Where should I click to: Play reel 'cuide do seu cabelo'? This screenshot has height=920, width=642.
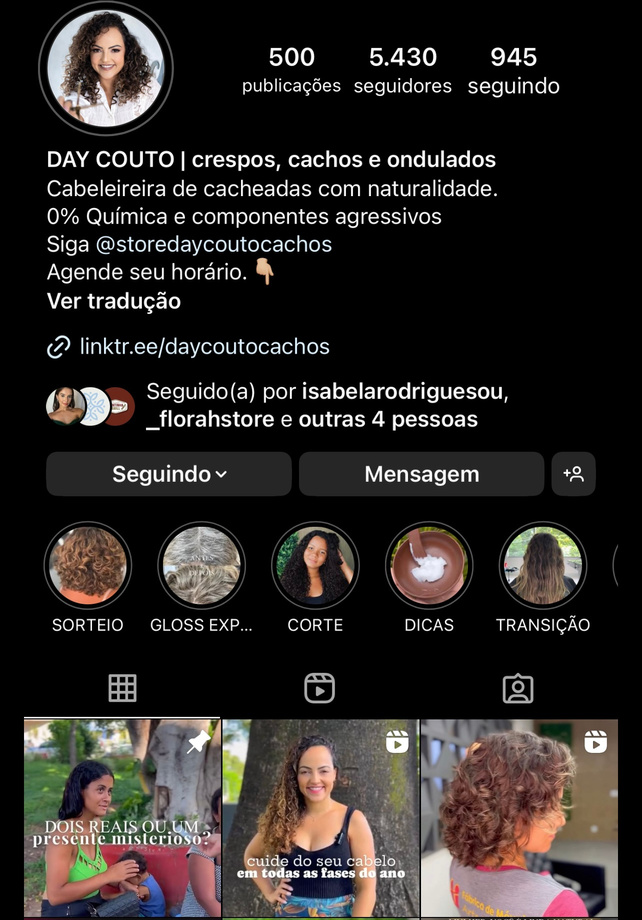319,818
